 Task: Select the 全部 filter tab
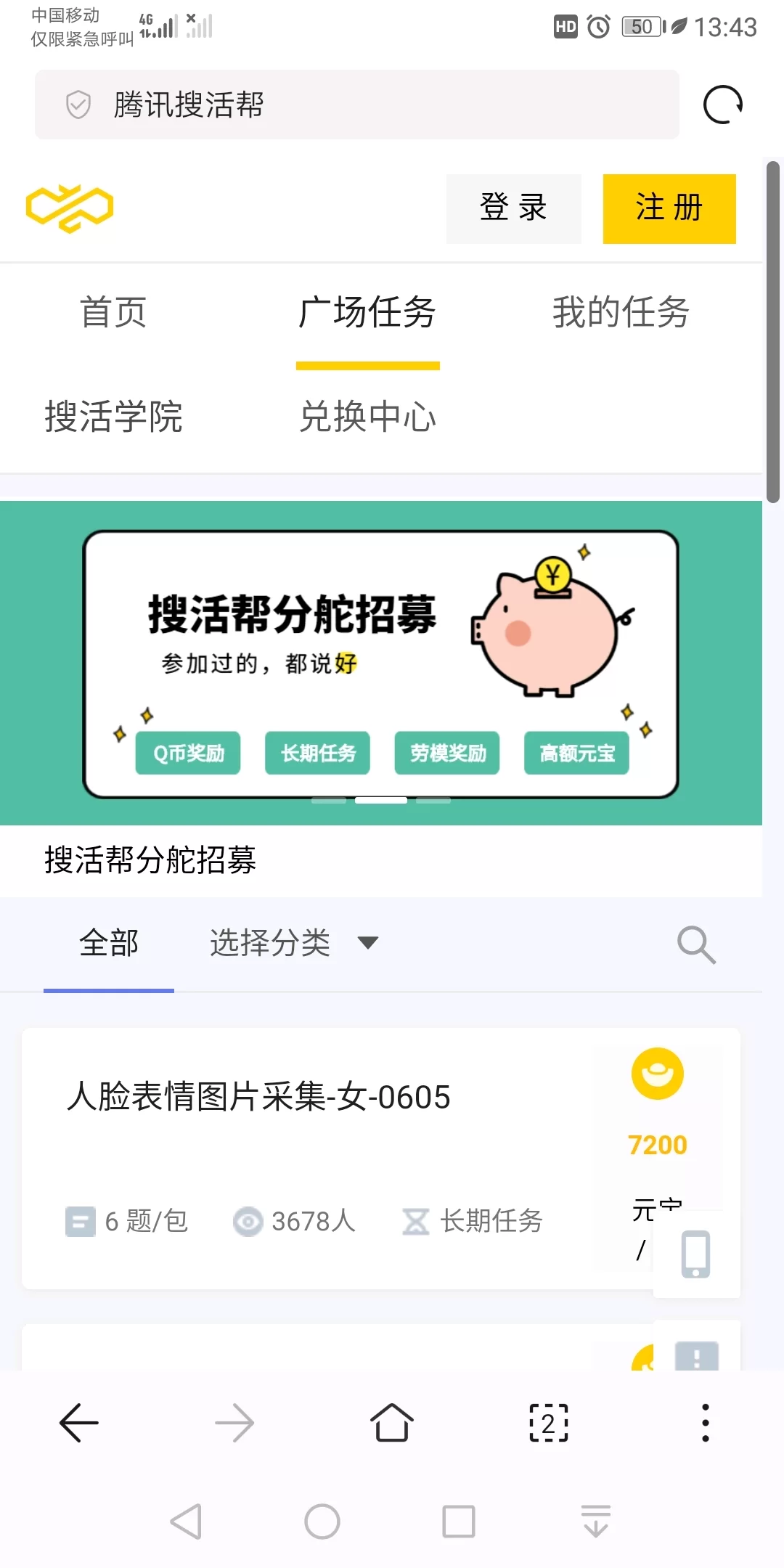[x=109, y=943]
